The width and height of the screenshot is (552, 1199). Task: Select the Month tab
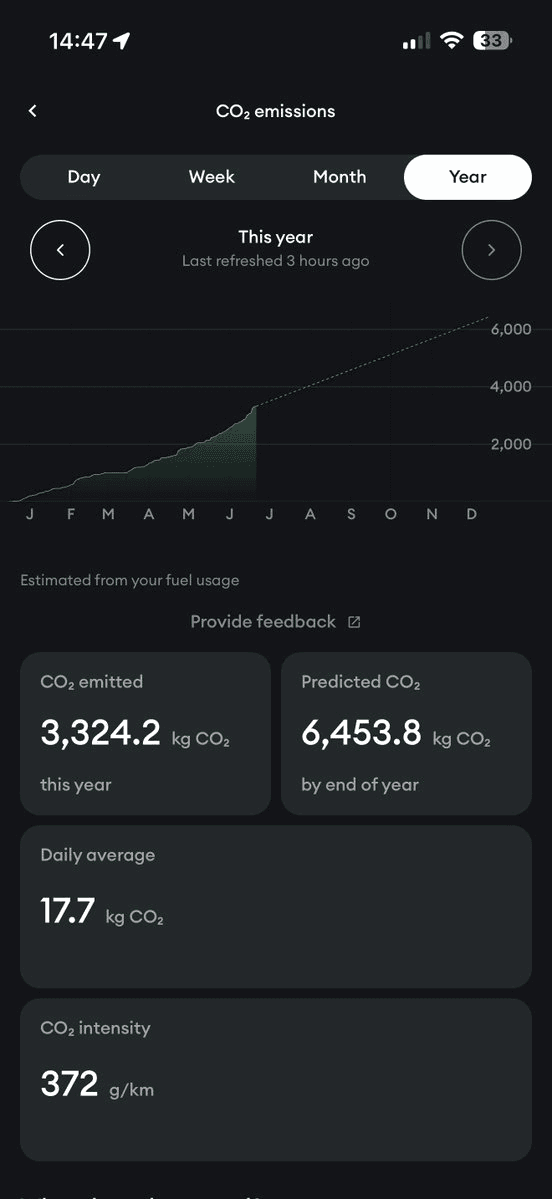(x=339, y=177)
